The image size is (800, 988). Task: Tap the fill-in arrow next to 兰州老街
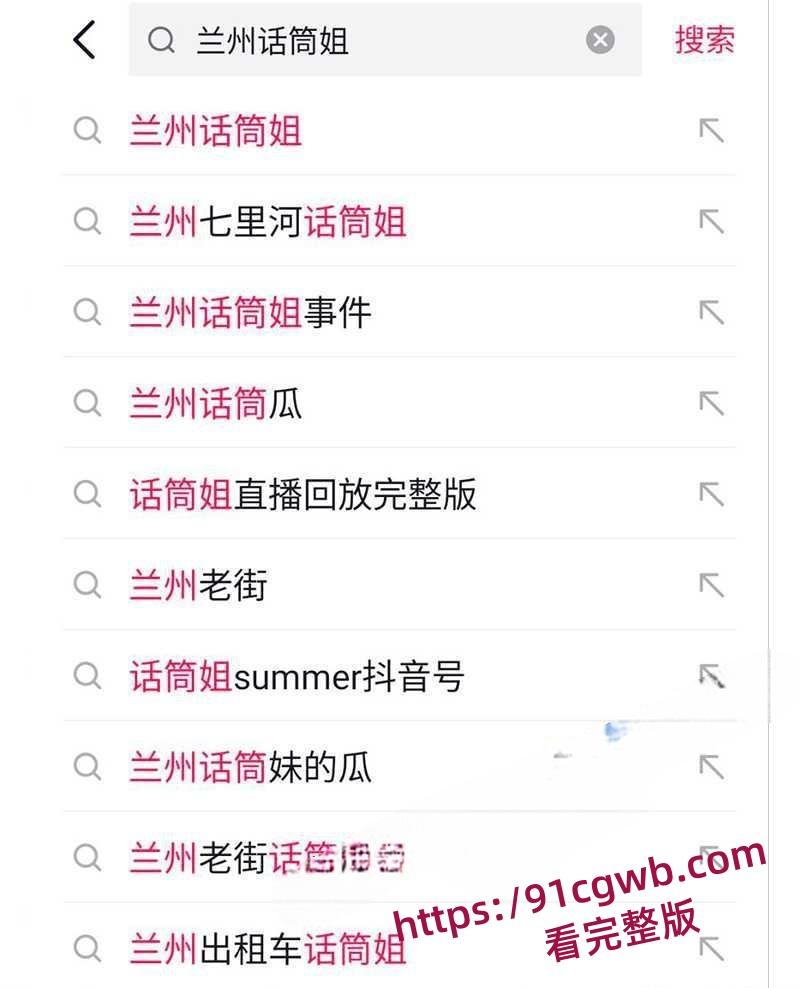(711, 585)
